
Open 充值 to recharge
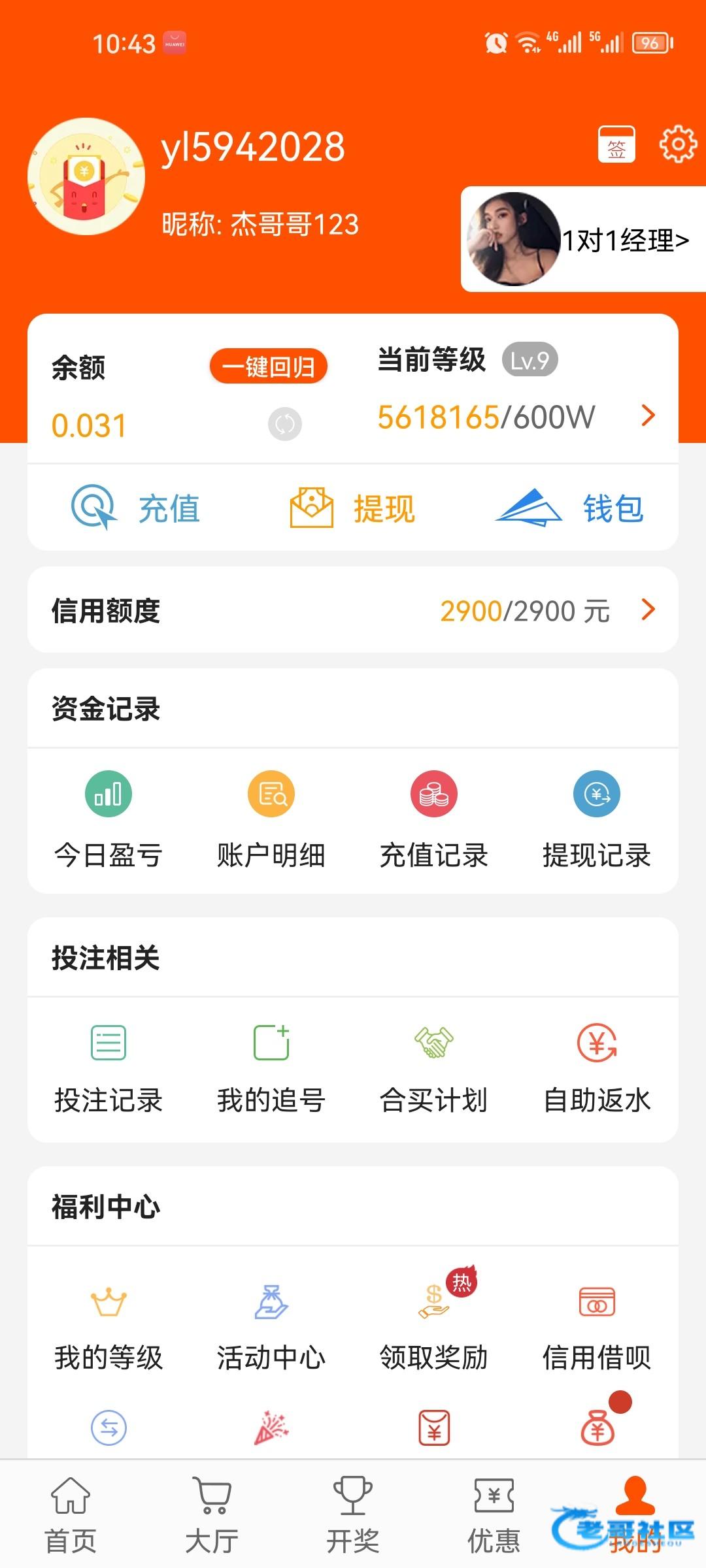click(x=136, y=508)
